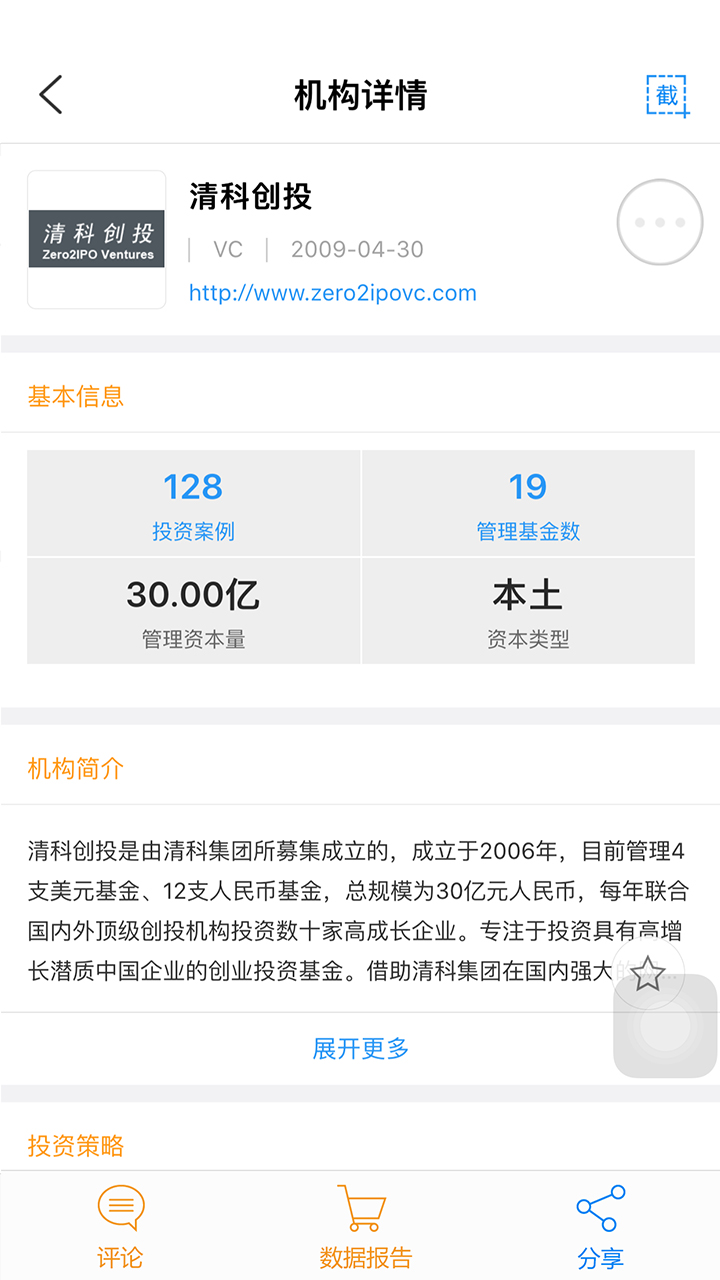
Task: Expand the intro with 展开更多
Action: [360, 1049]
